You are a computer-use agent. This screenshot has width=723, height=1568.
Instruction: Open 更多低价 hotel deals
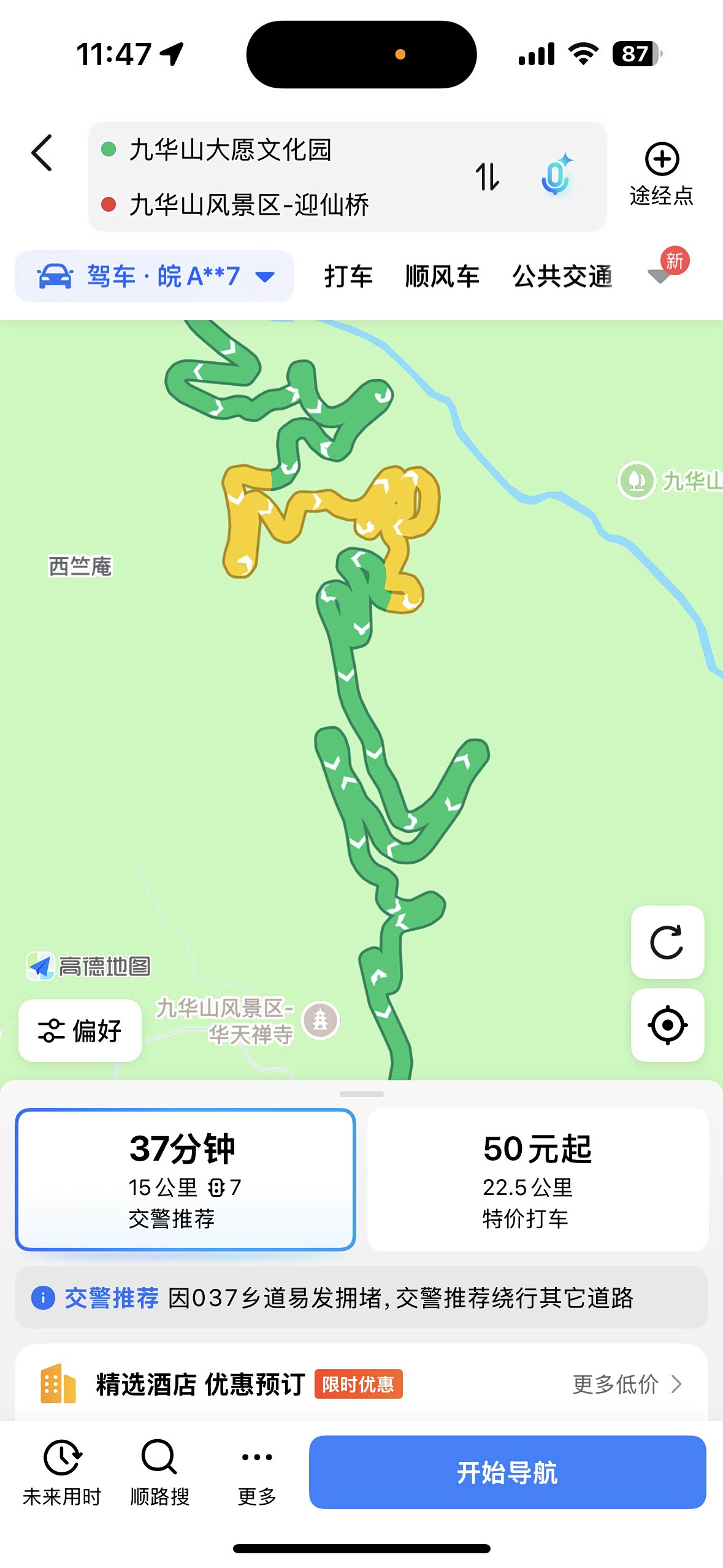point(627,1384)
